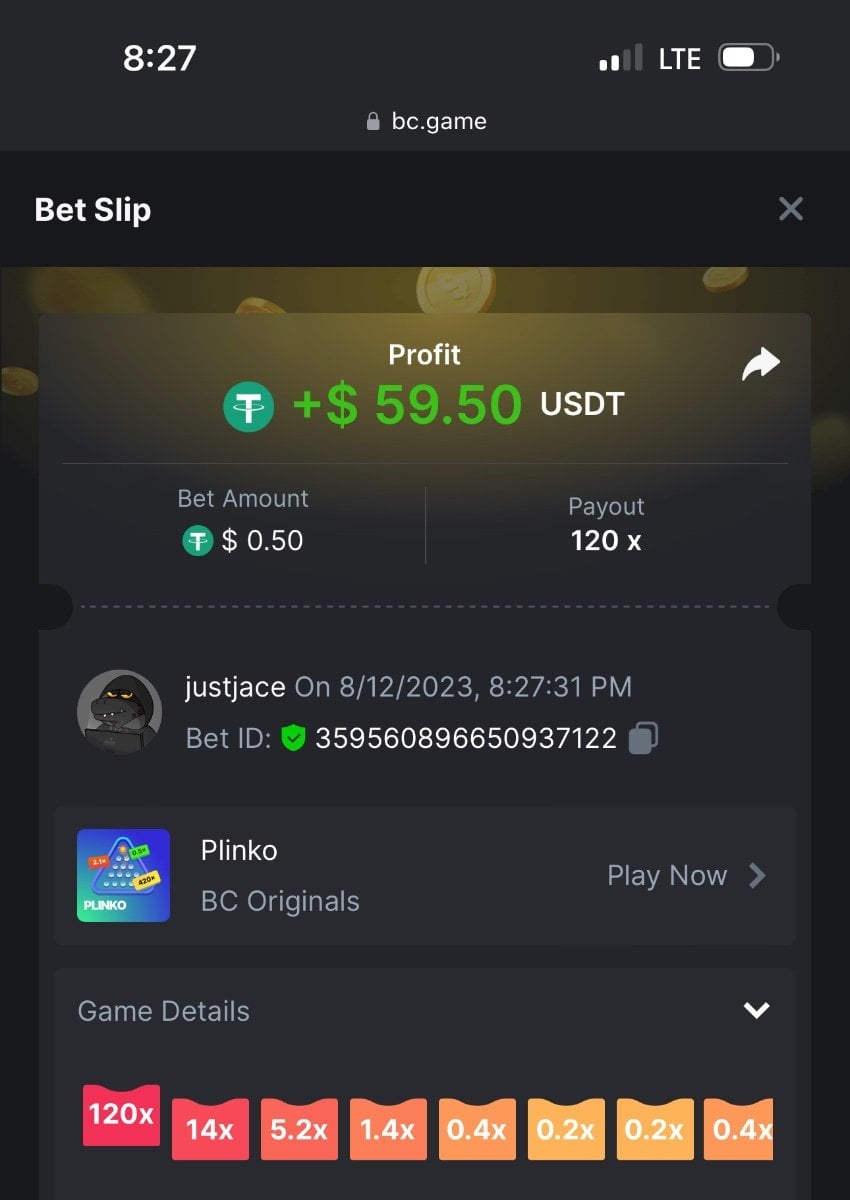Share this bet result
This screenshot has width=850, height=1200.
click(x=760, y=365)
